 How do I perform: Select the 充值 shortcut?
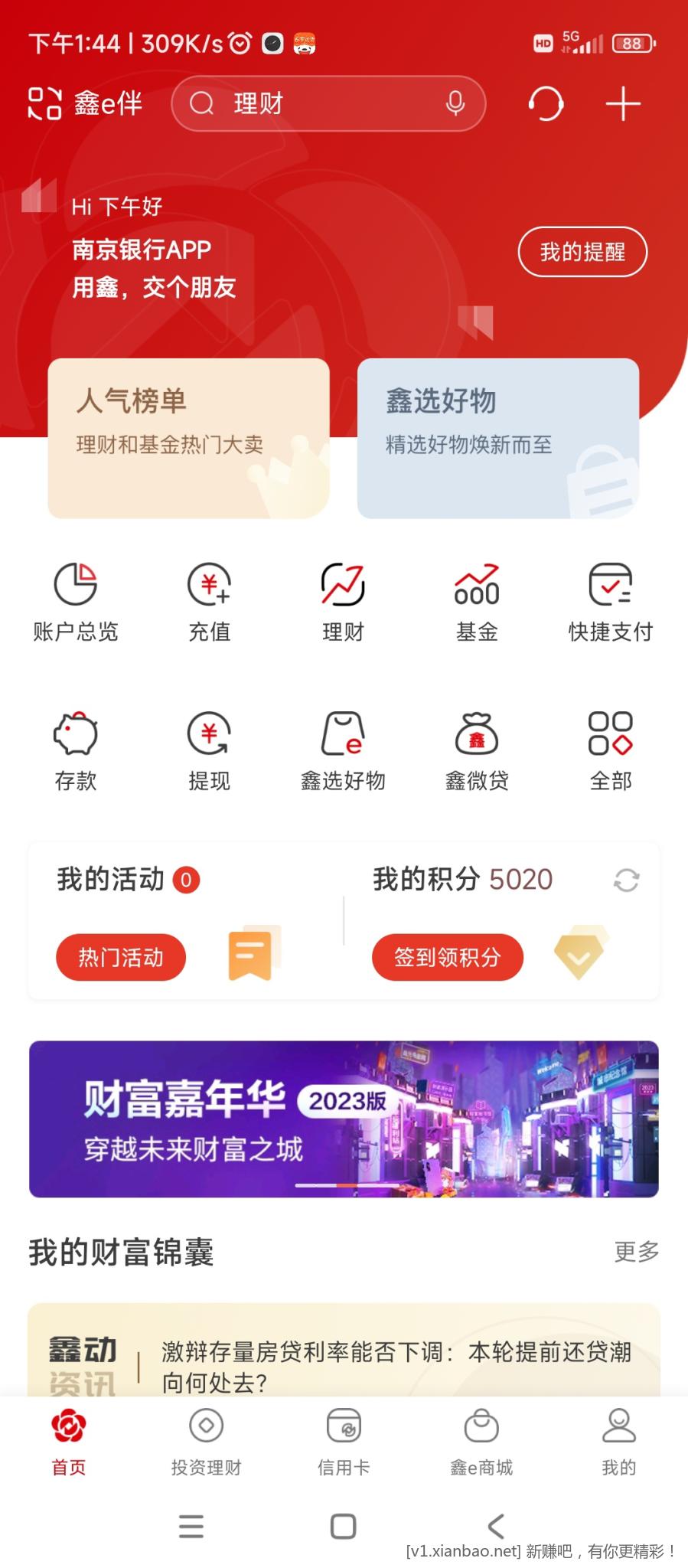(209, 603)
